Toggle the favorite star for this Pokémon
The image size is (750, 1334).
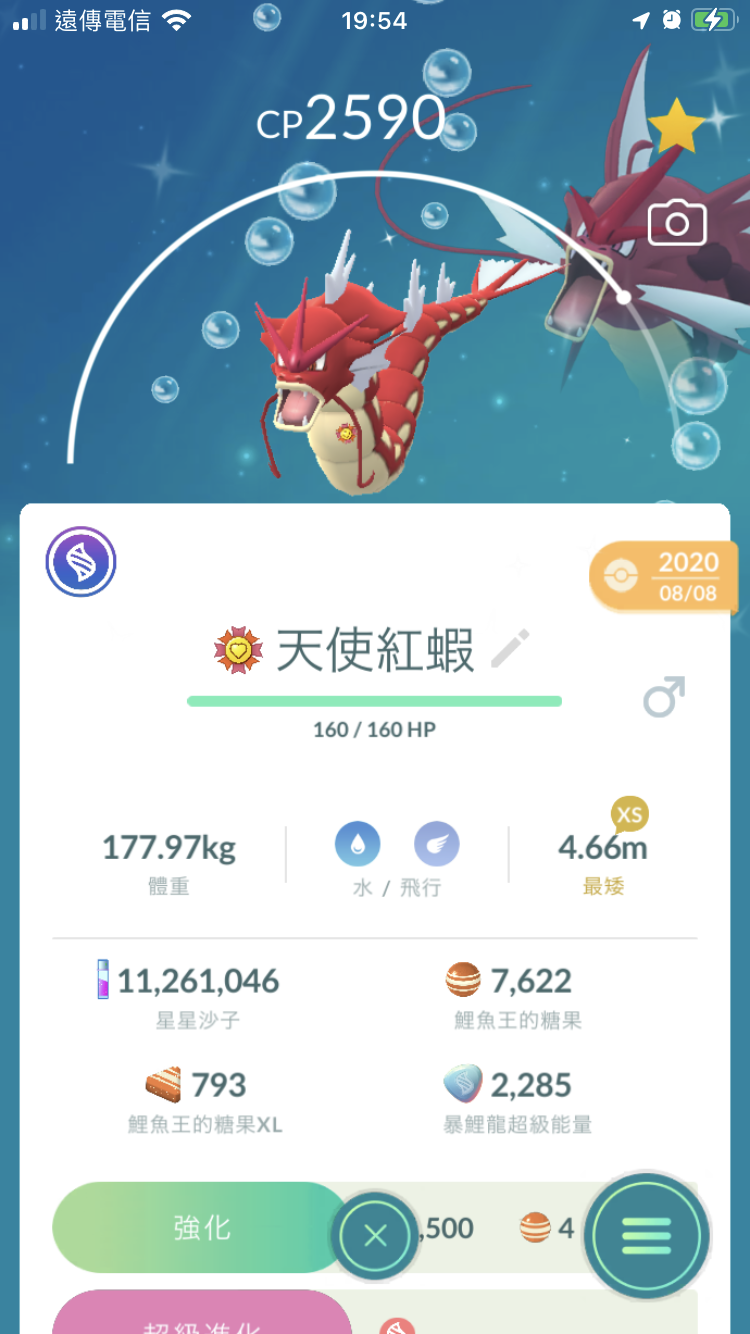click(677, 125)
